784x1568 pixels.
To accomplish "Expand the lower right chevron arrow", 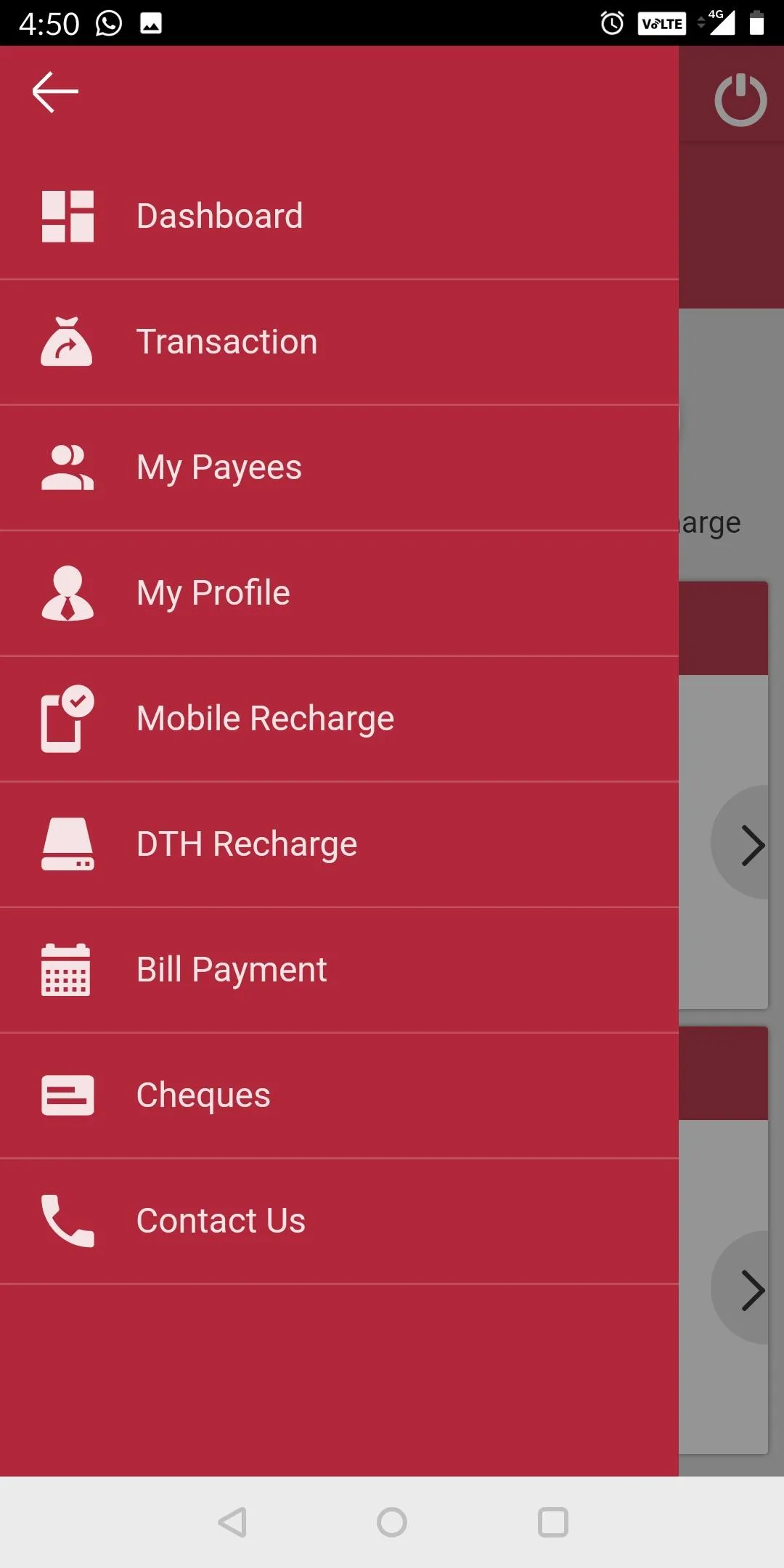I will click(x=751, y=1291).
